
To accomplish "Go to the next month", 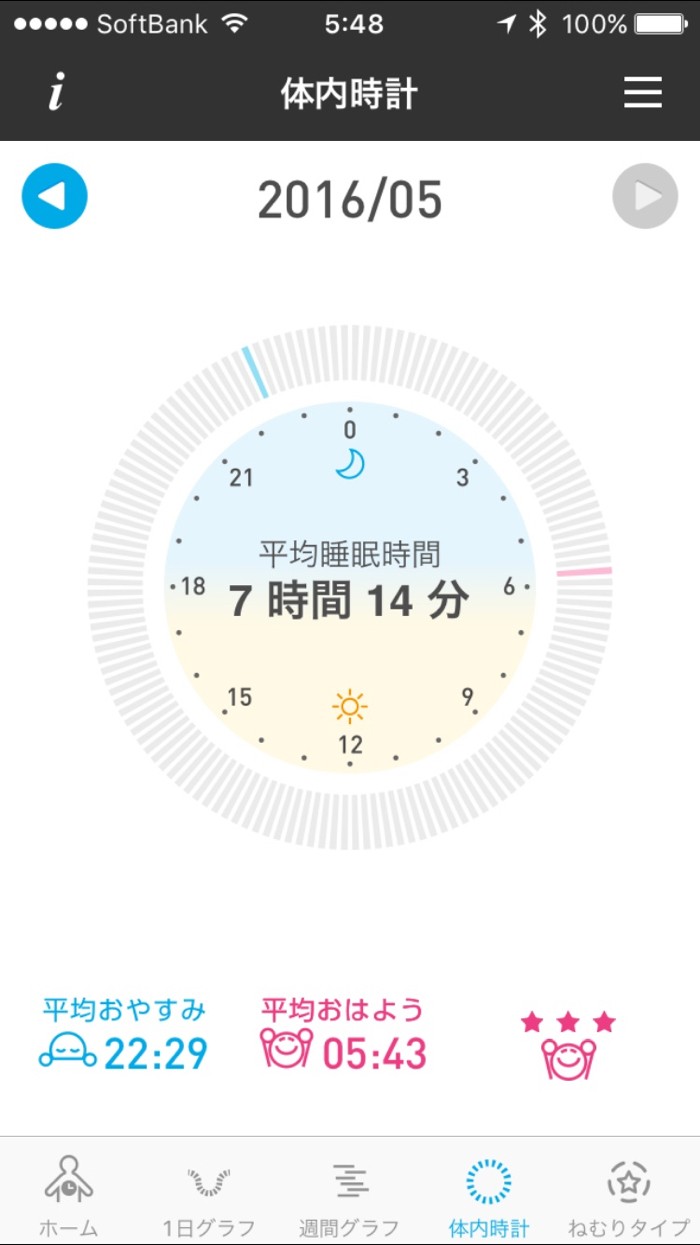I will (x=645, y=196).
